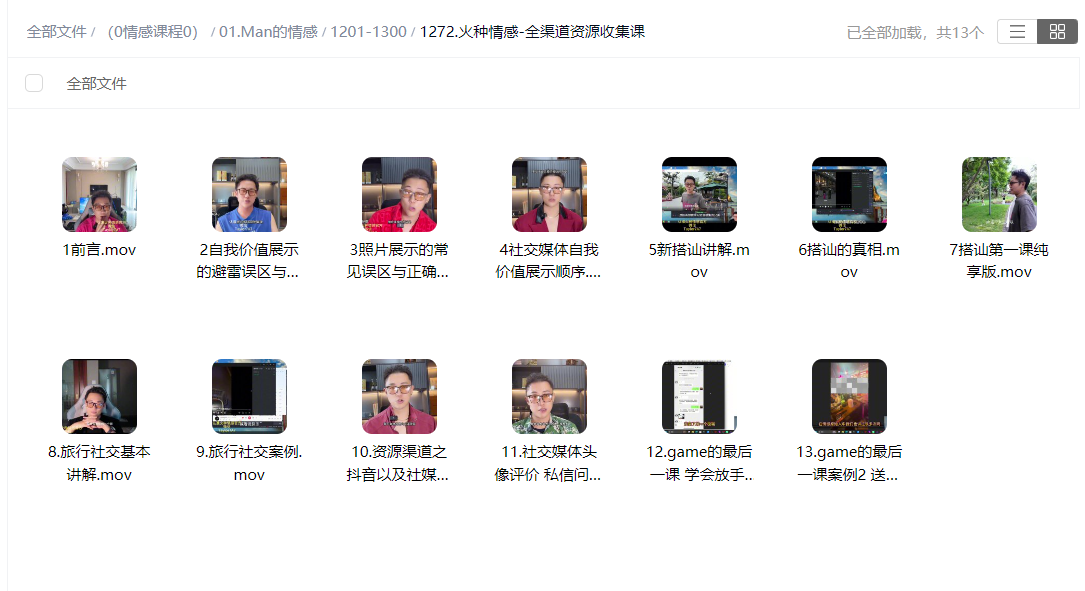The width and height of the screenshot is (1085, 591).
Task: Play 9.旅行社交案例.mov
Action: [249, 397]
